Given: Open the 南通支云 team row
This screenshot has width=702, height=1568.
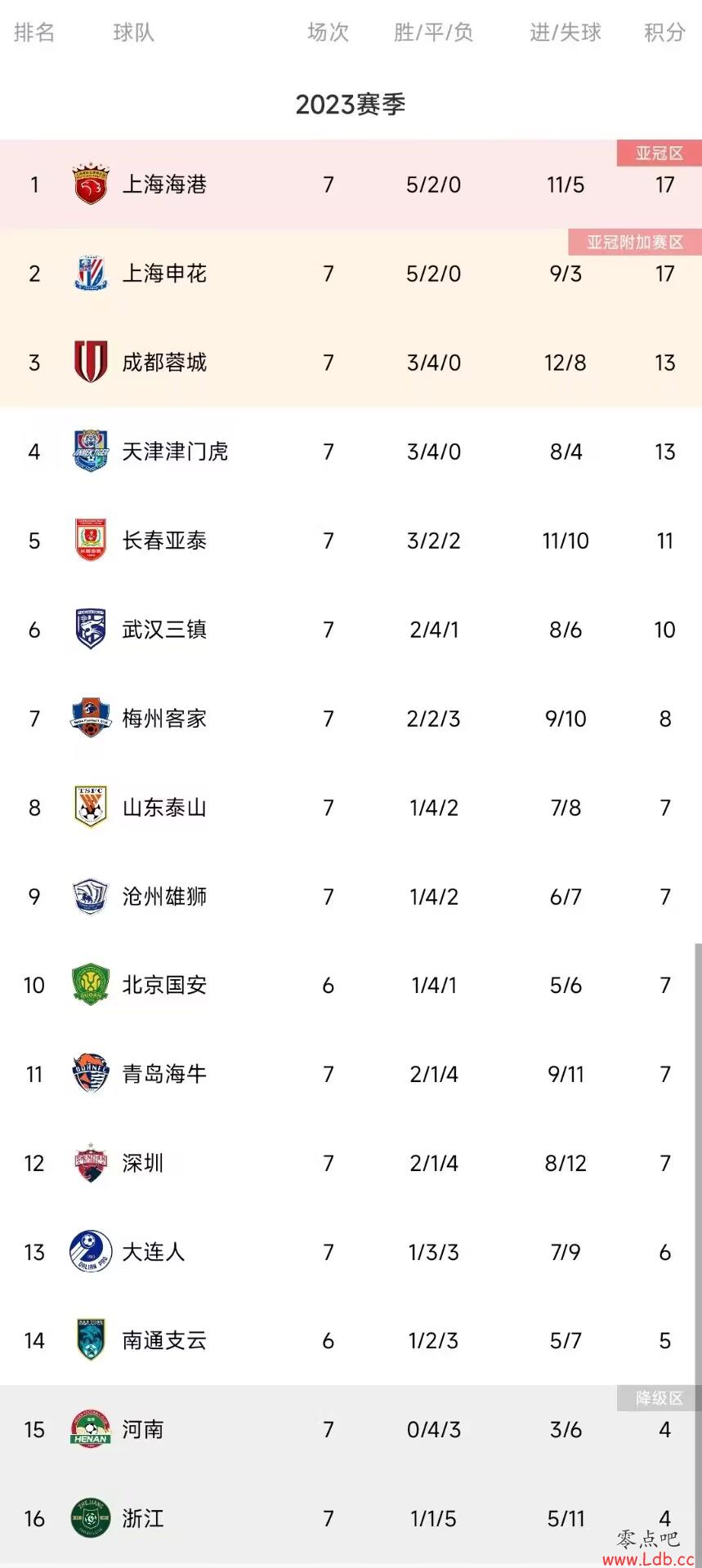Looking at the screenshot, I should pyautogui.click(x=351, y=1341).
